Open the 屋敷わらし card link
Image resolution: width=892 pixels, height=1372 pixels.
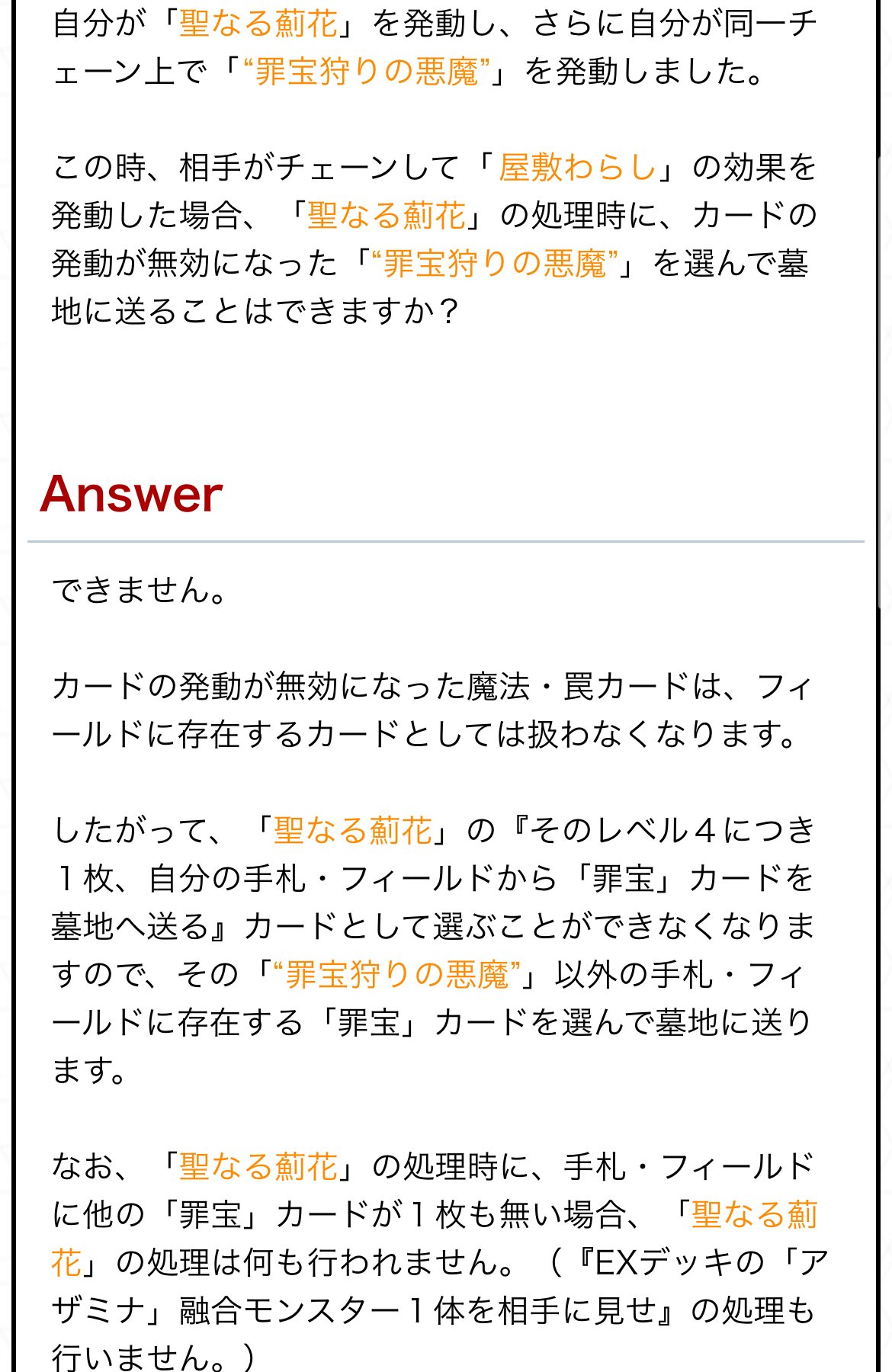577,168
